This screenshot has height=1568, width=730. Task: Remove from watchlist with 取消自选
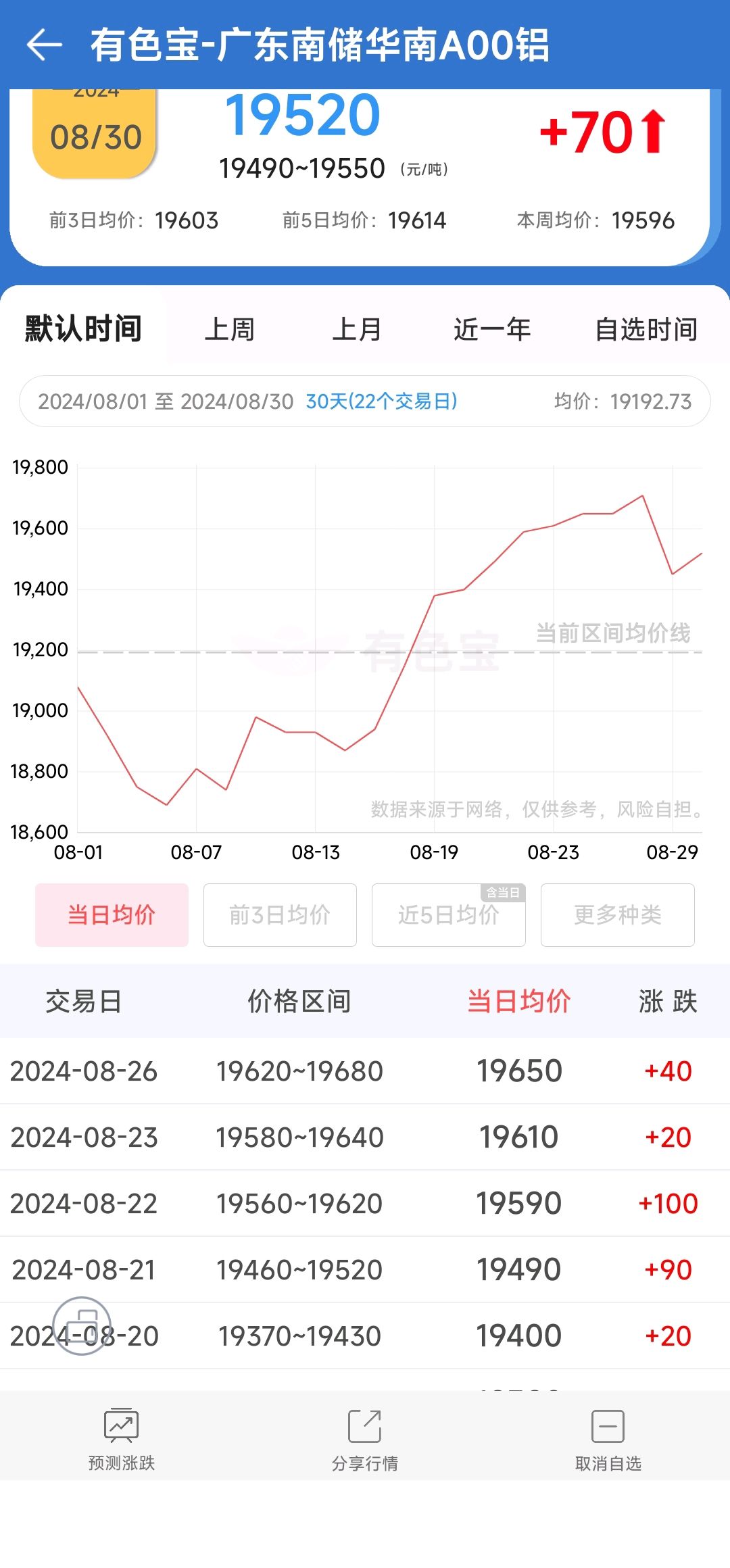click(608, 1440)
